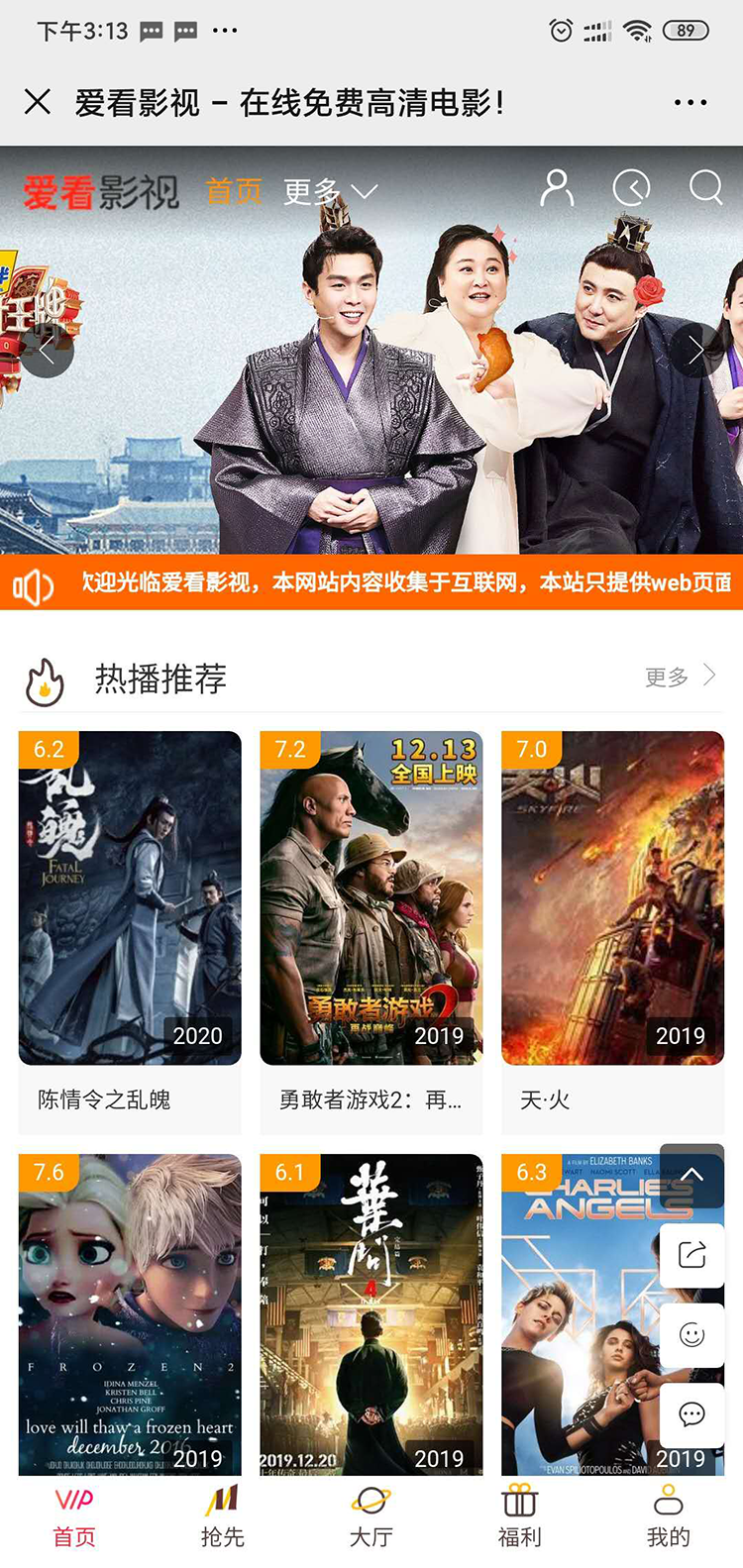This screenshot has width=743, height=1568.
Task: Switch to the 抢先 tab
Action: click(222, 1516)
